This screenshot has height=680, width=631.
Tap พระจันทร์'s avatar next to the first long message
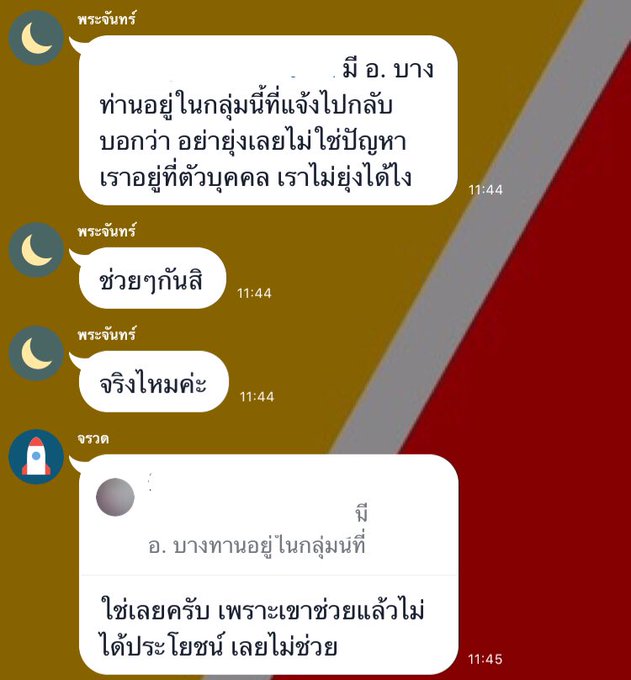click(x=36, y=39)
